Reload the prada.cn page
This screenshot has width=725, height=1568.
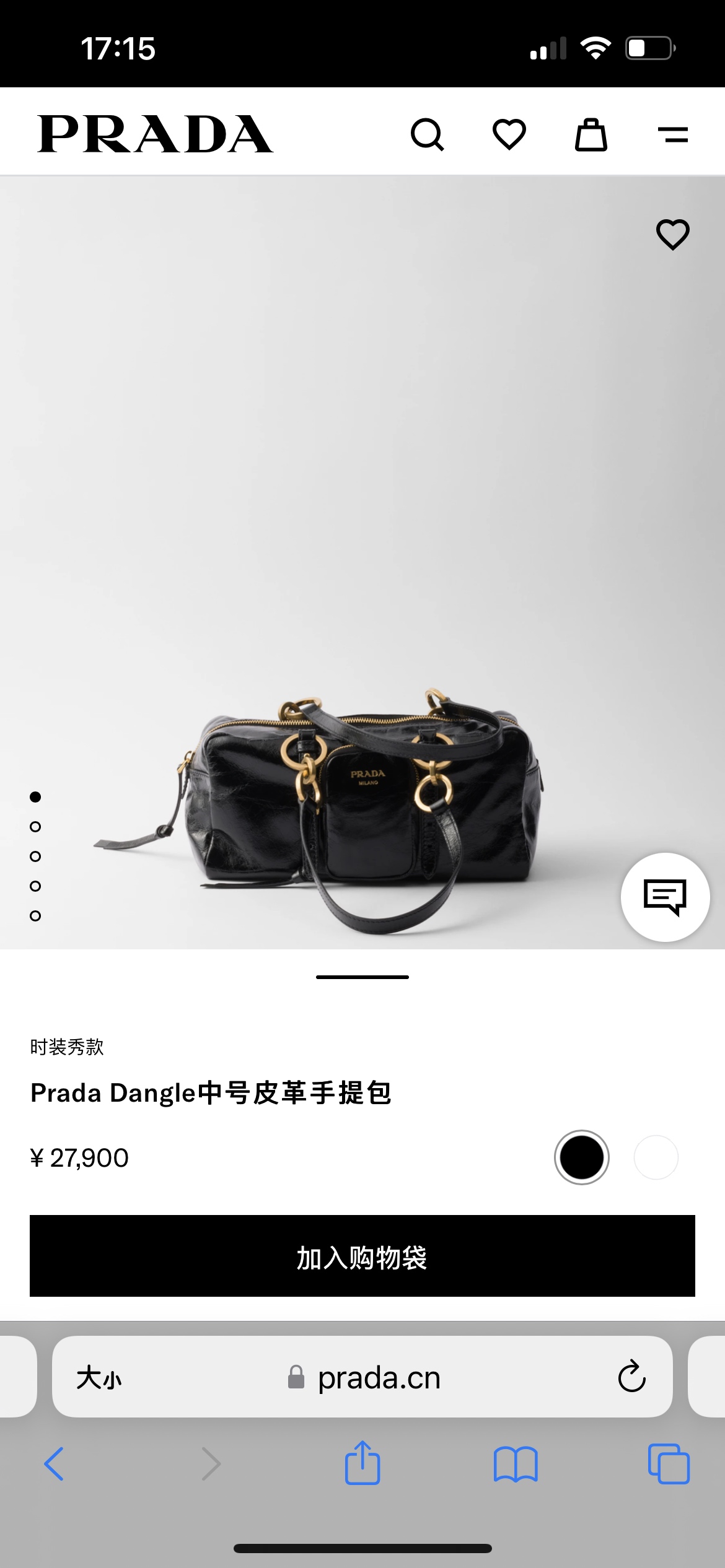(x=631, y=1377)
